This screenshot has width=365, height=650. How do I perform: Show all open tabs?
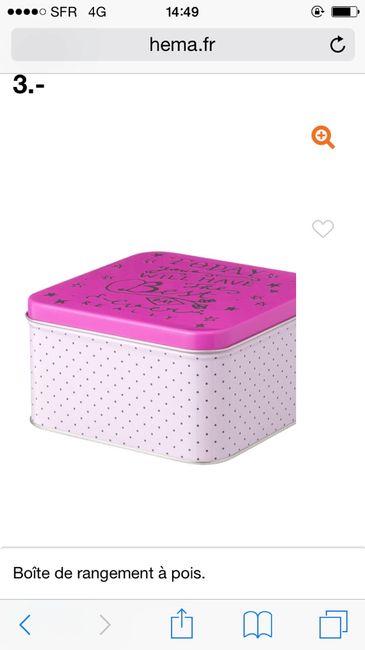point(333,624)
